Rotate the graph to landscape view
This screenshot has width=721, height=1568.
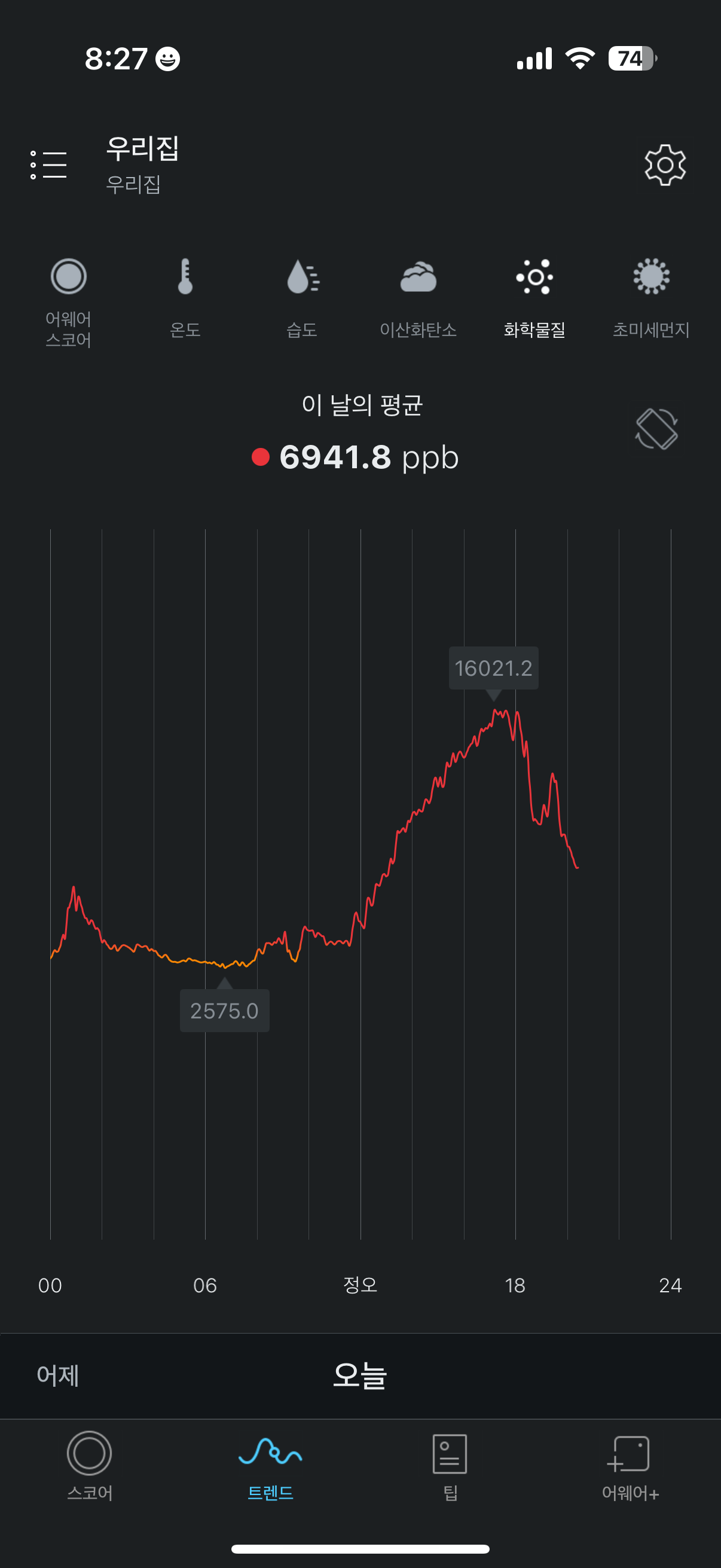point(656,429)
